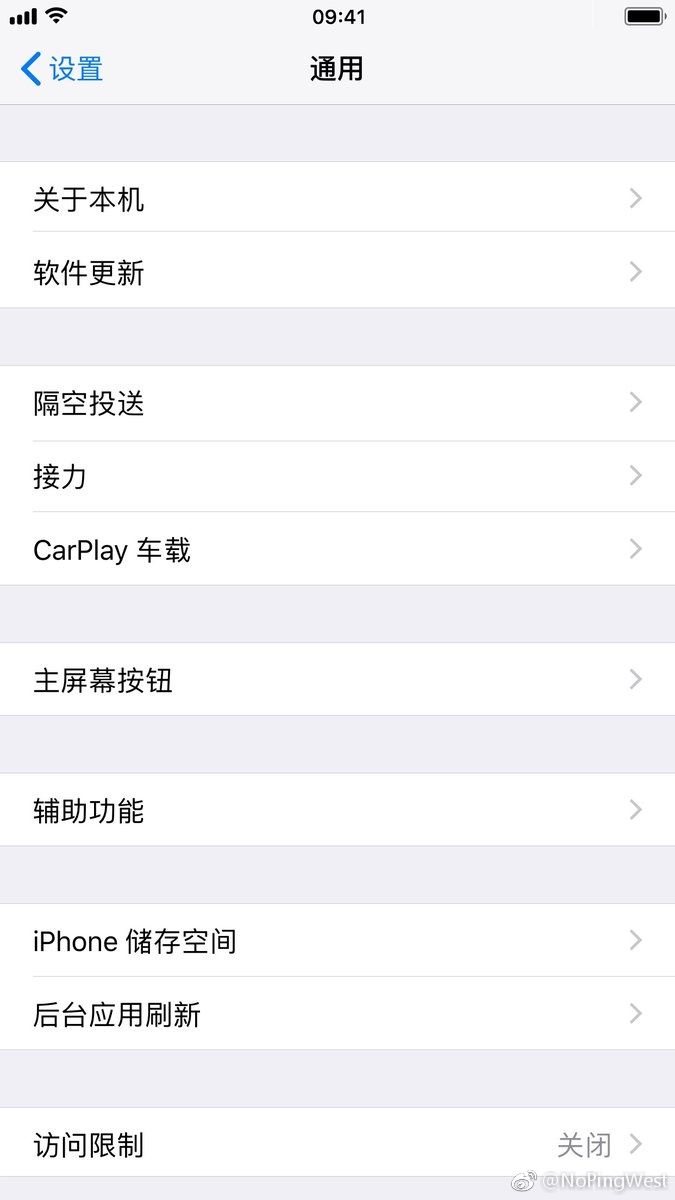Open CarPlay 车载
Viewport: 675px width, 1200px height.
[337, 549]
